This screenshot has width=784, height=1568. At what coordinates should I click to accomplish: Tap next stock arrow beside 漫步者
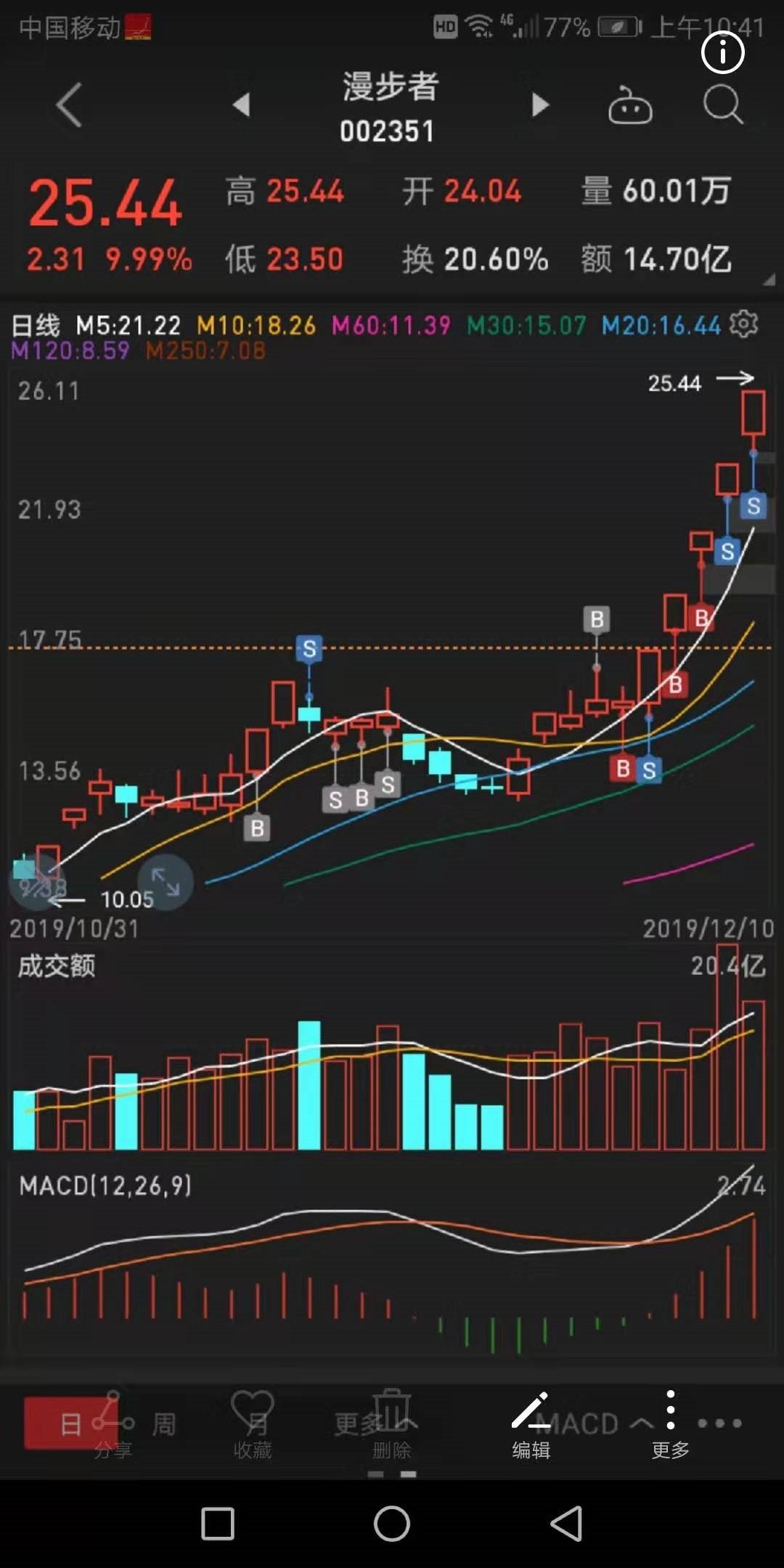tap(539, 105)
